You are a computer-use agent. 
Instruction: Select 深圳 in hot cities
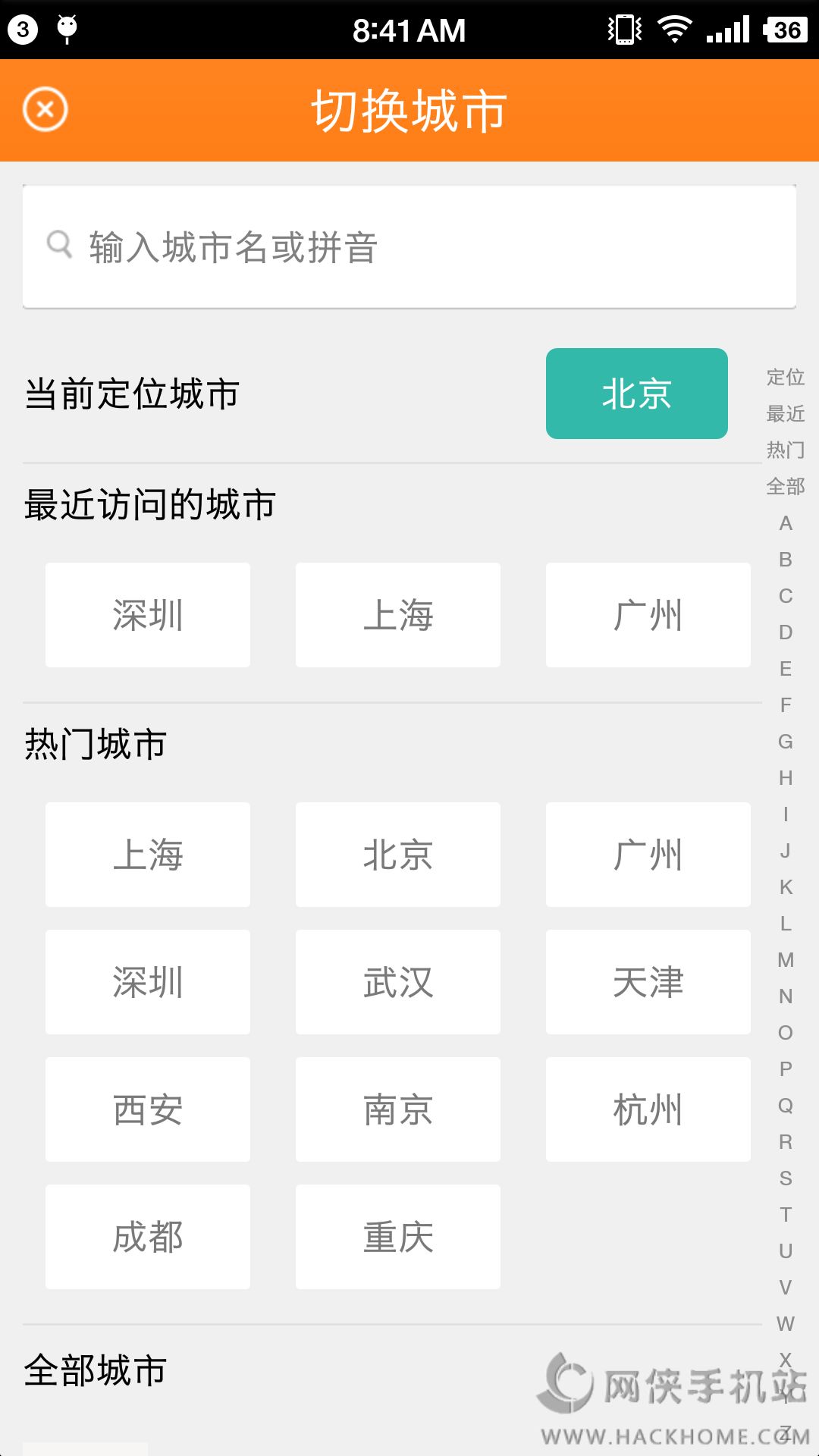[148, 982]
